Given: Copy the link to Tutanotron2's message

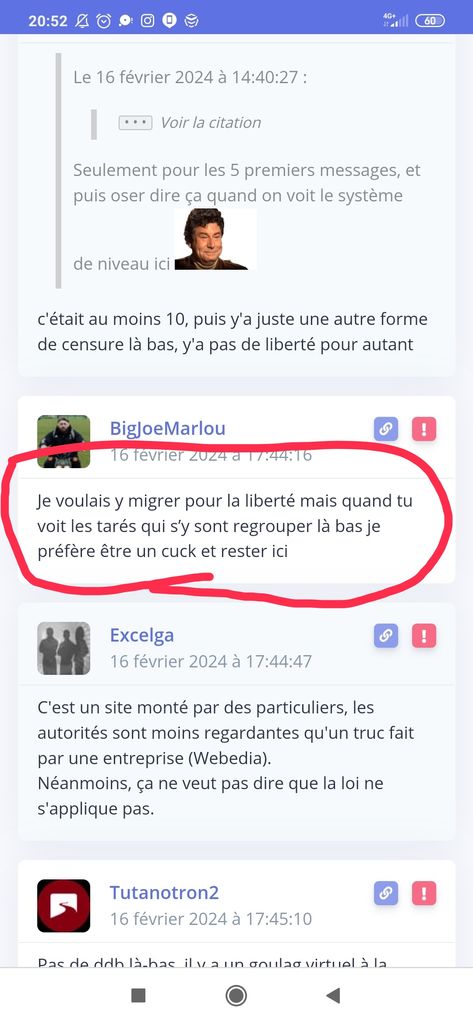Looking at the screenshot, I should coord(386,893).
